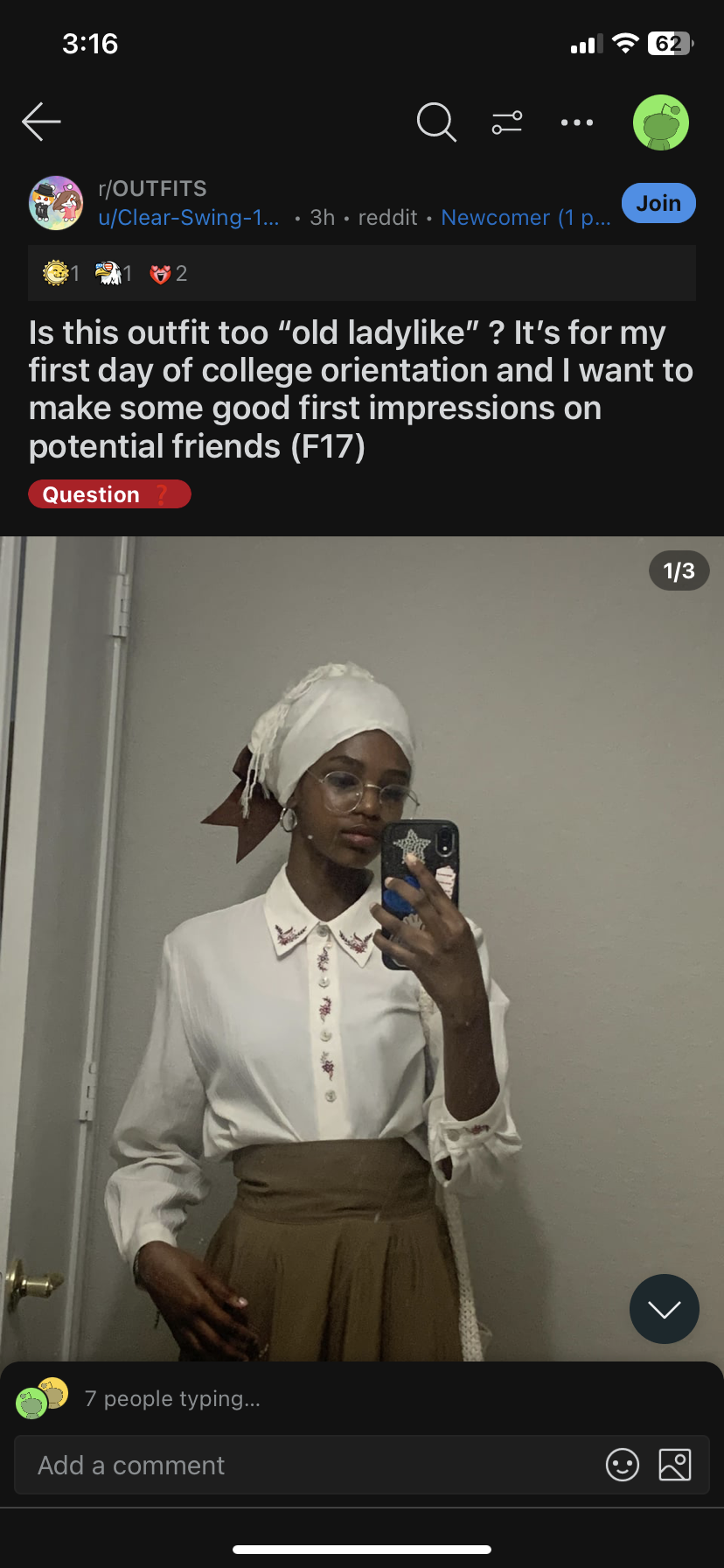Open the search magnifier icon
Viewport: 724px width, 1568px height.
click(x=436, y=122)
